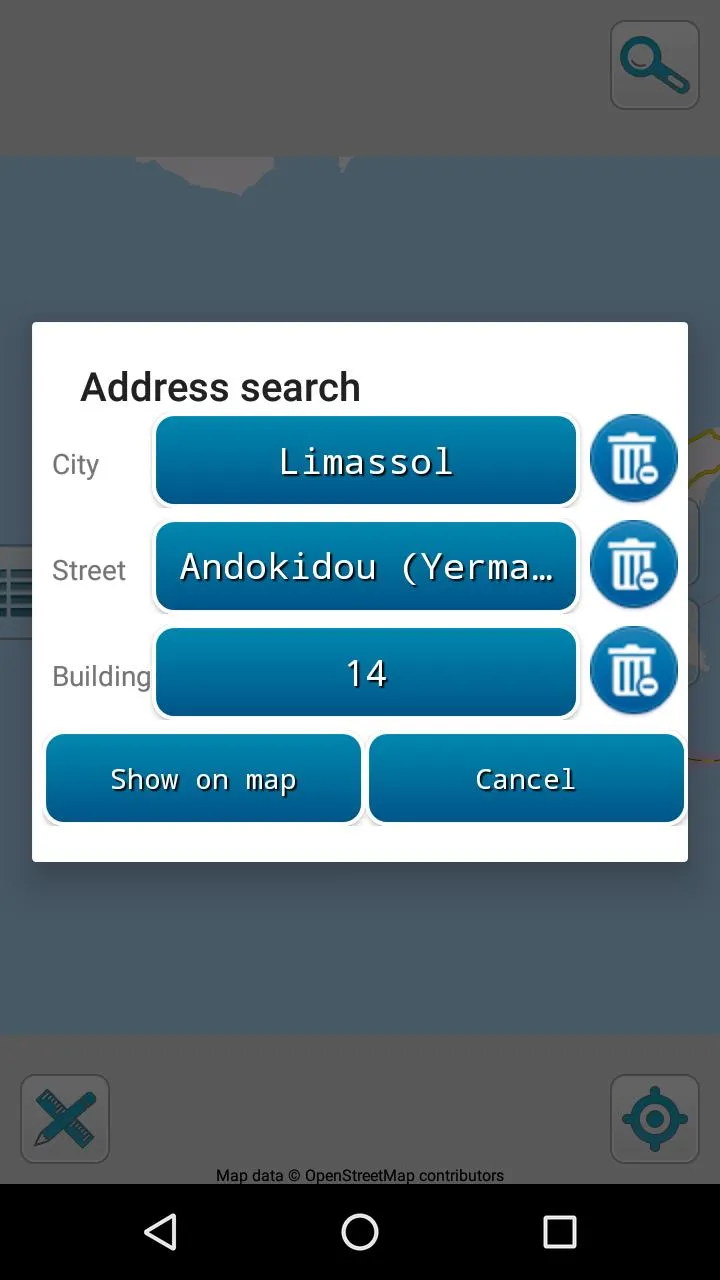
Task: Tap Show on map
Action: click(203, 779)
